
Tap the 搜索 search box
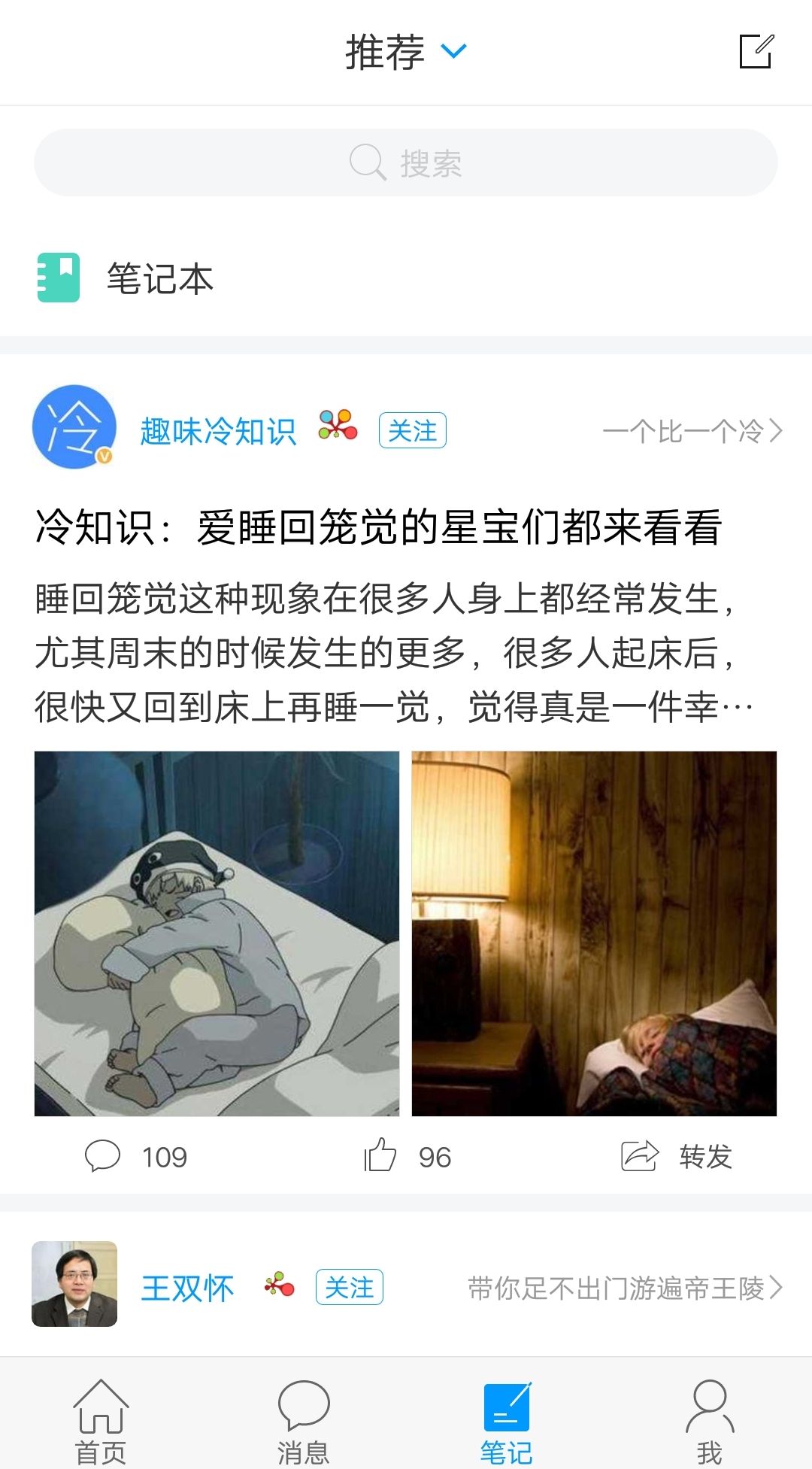(x=406, y=162)
